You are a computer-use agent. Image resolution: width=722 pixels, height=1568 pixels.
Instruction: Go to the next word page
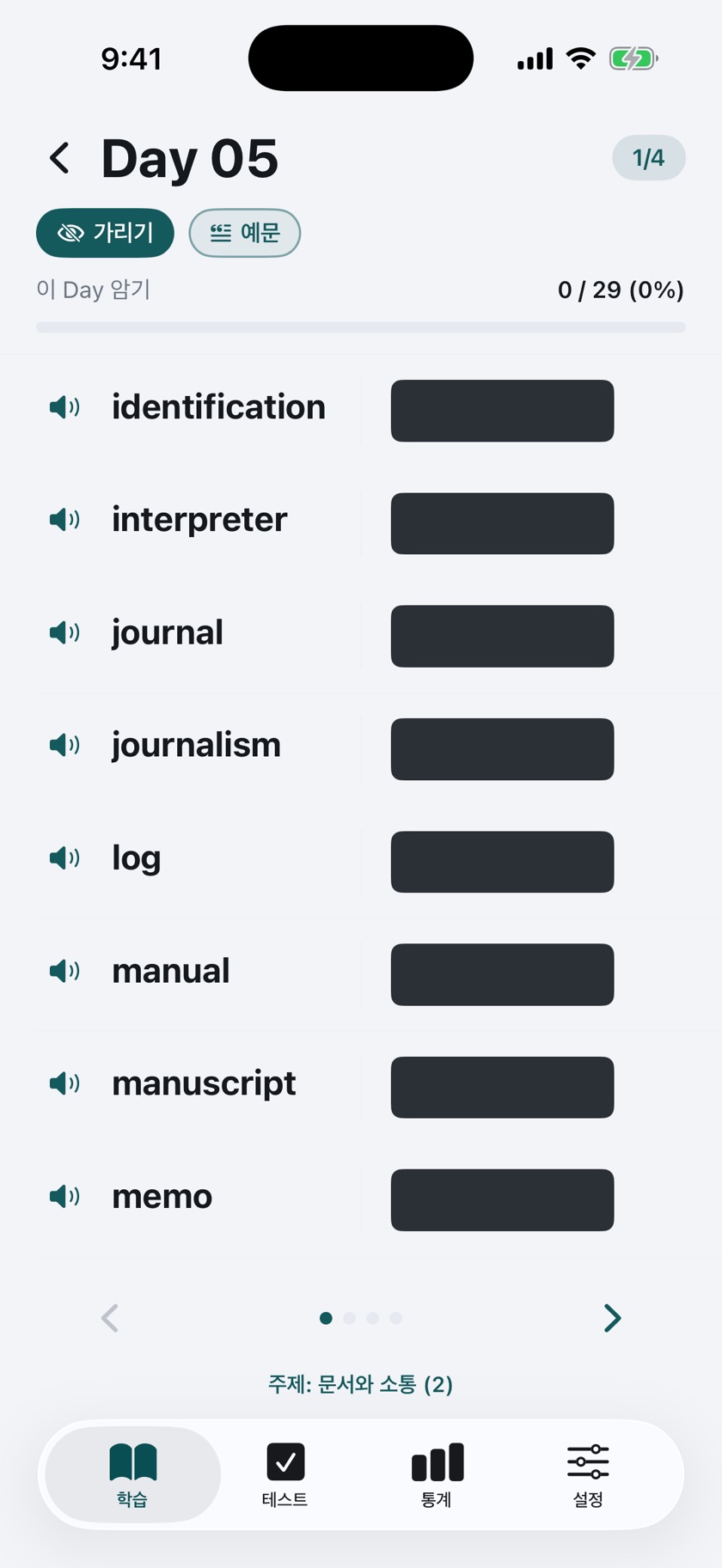coord(612,1318)
